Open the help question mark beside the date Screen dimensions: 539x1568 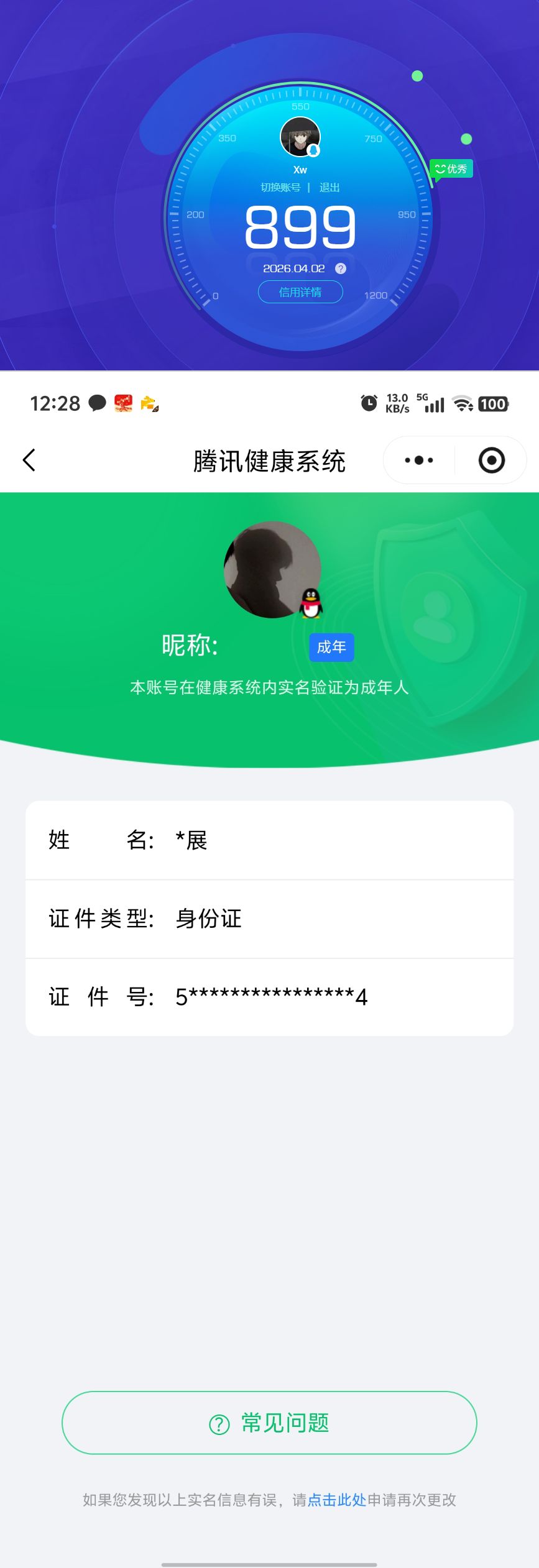click(x=340, y=268)
